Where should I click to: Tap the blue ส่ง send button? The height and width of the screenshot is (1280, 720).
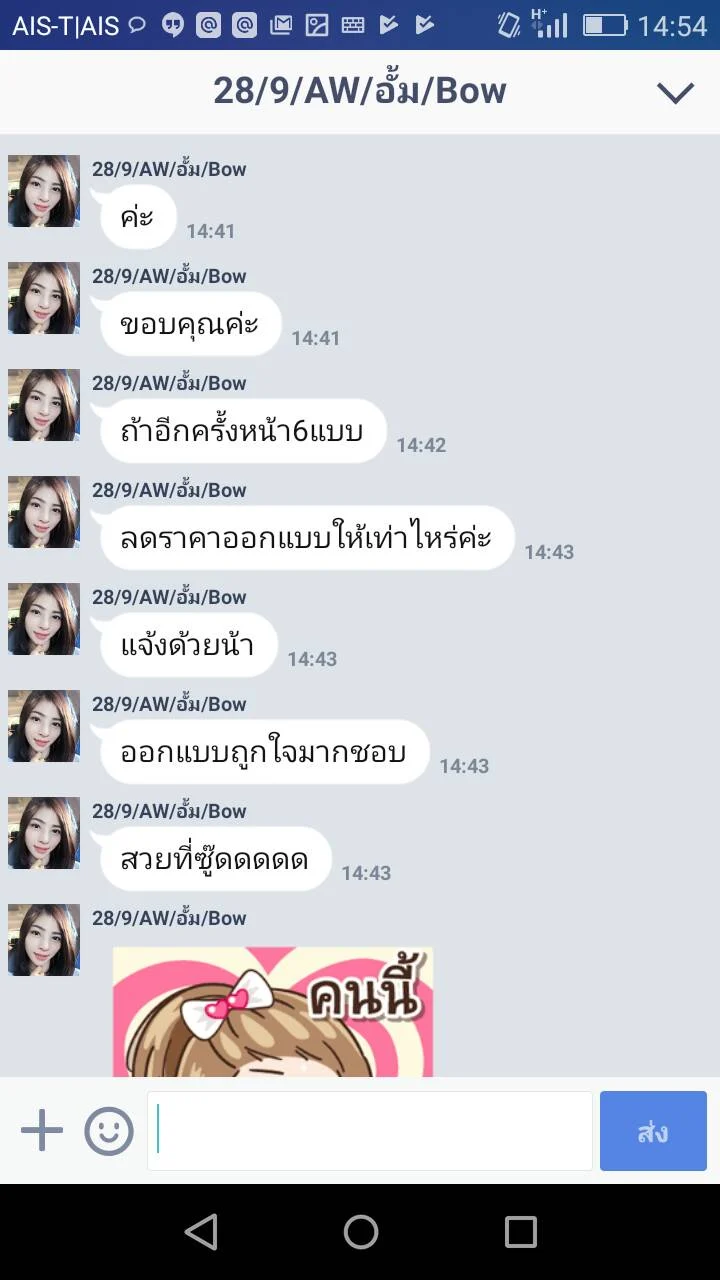(x=653, y=1131)
